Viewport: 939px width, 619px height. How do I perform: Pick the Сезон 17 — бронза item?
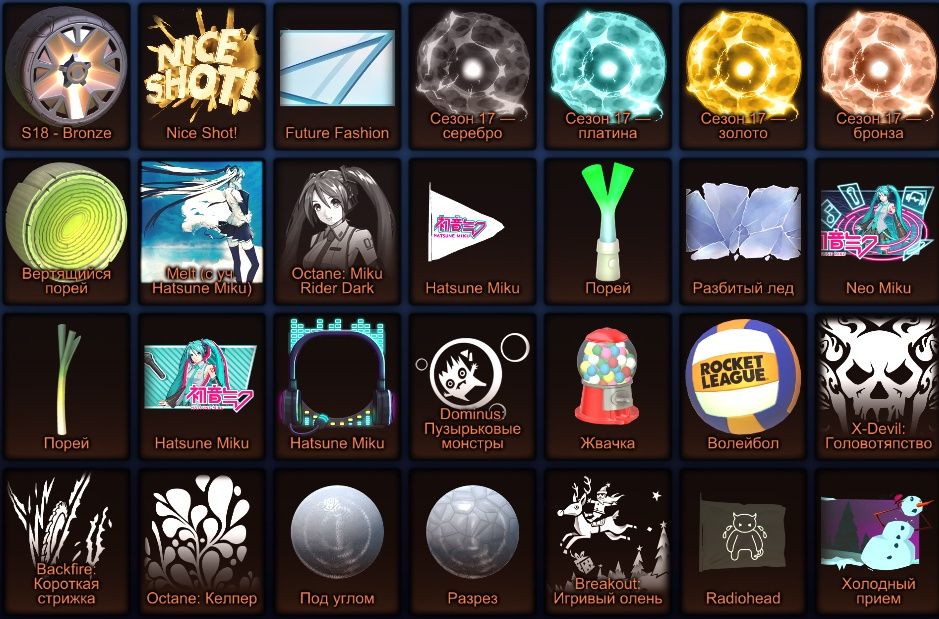[877, 75]
